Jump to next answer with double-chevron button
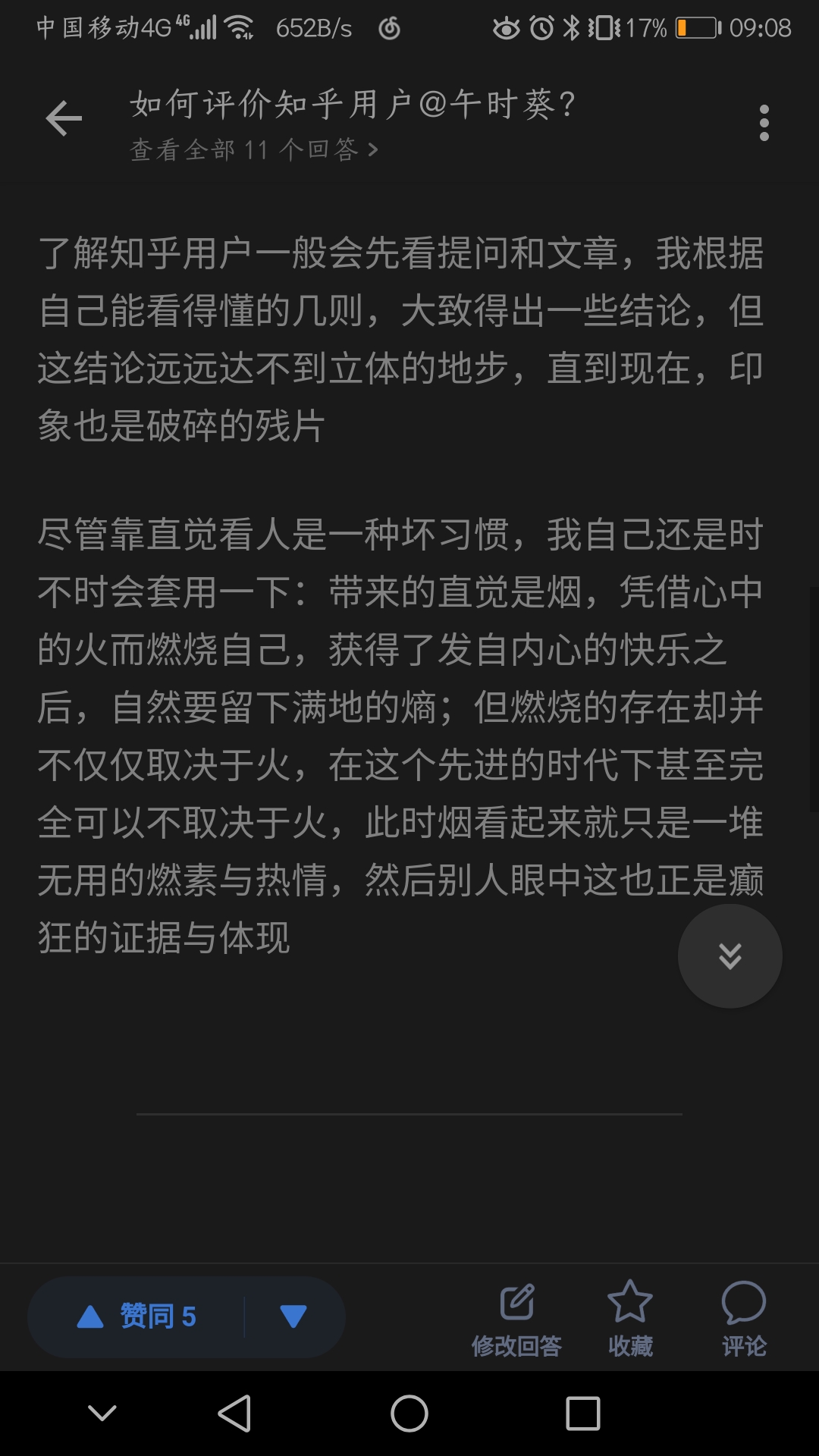 [x=730, y=955]
